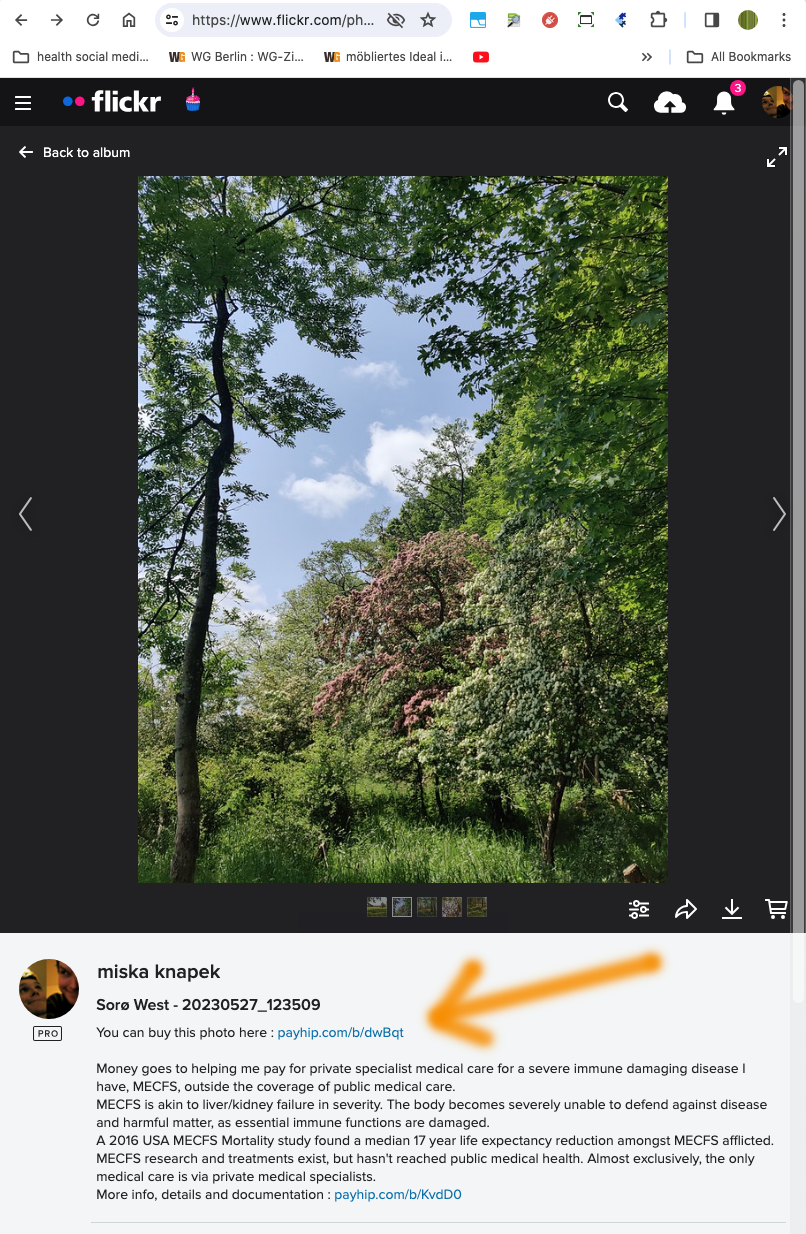This screenshot has width=806, height=1234.
Task: Open the Flickr home logo
Action: [112, 101]
